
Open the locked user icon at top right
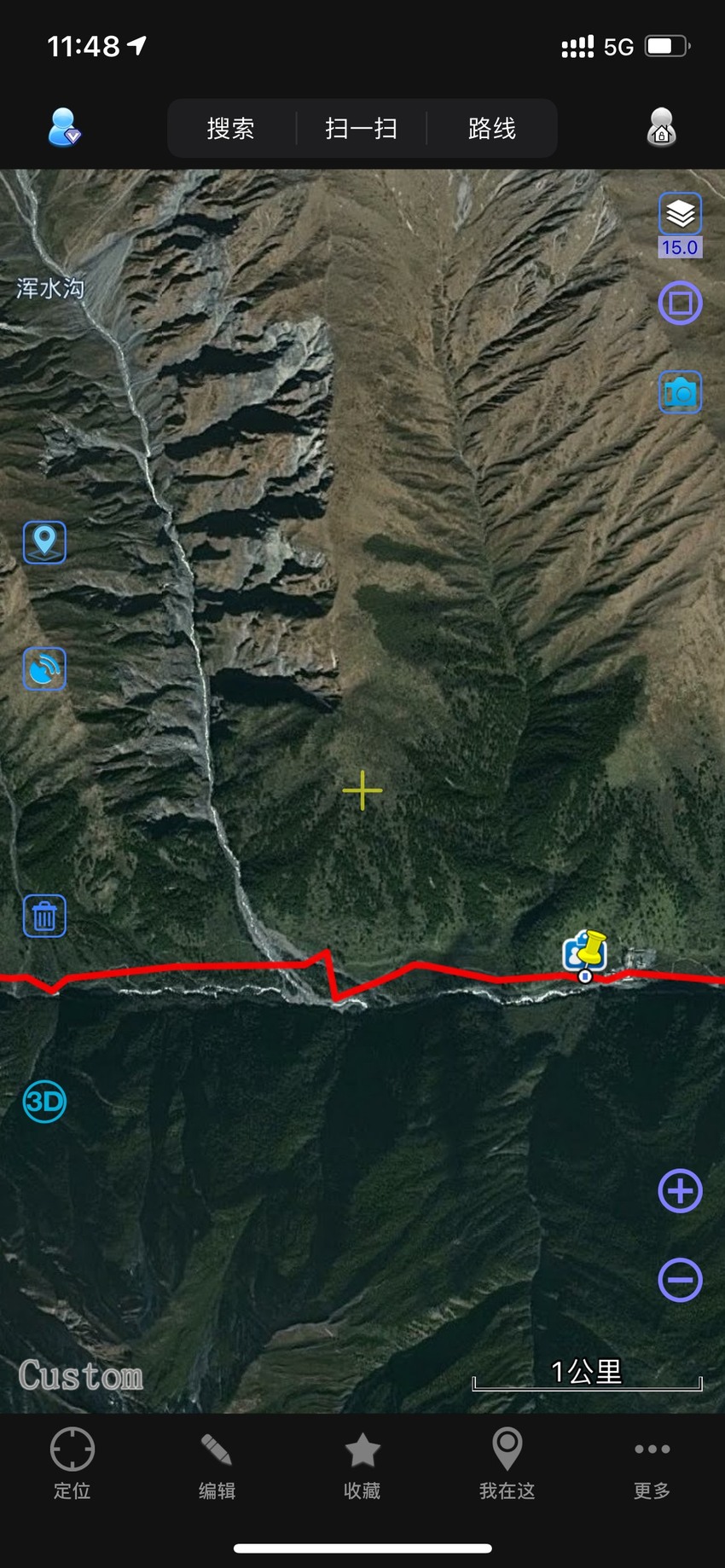pos(661,128)
